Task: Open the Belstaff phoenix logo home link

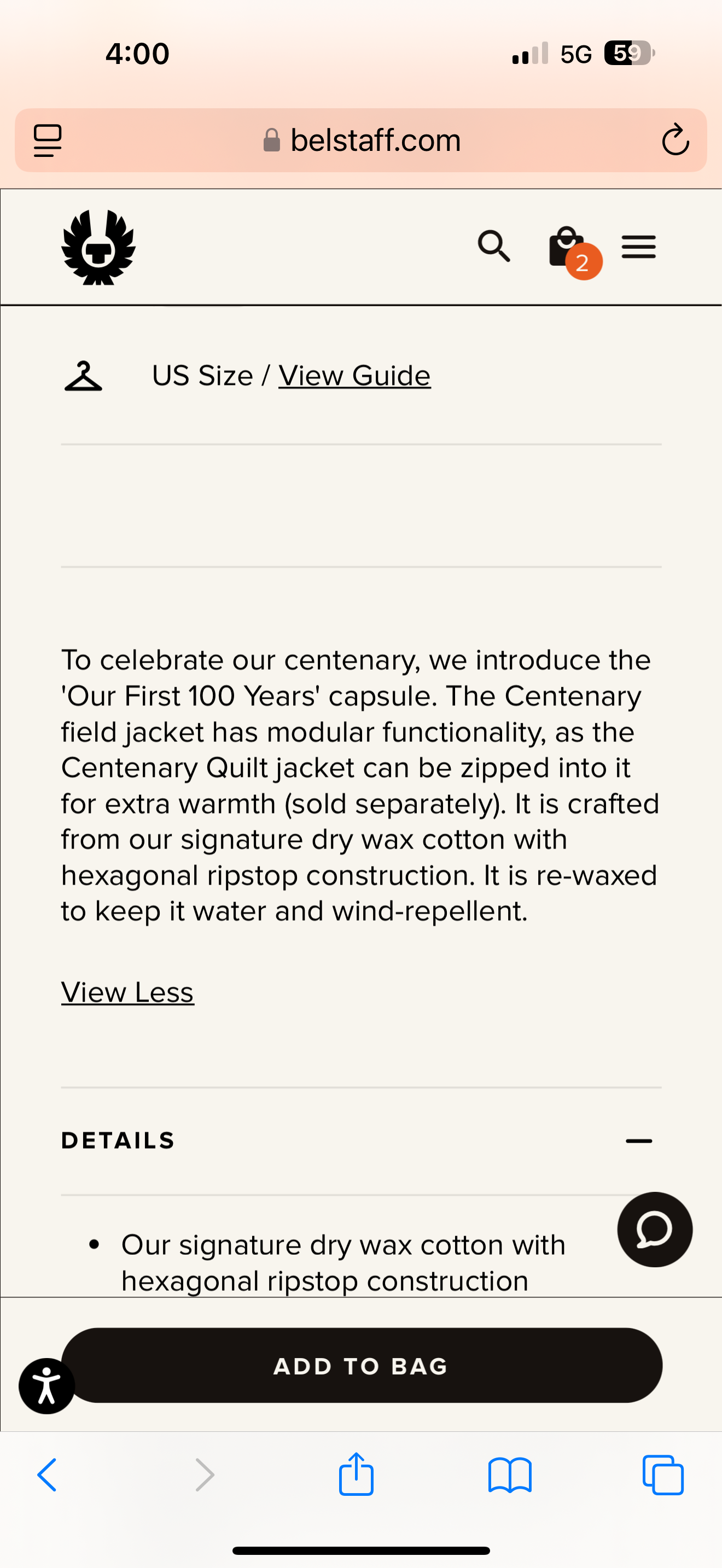Action: (x=98, y=247)
